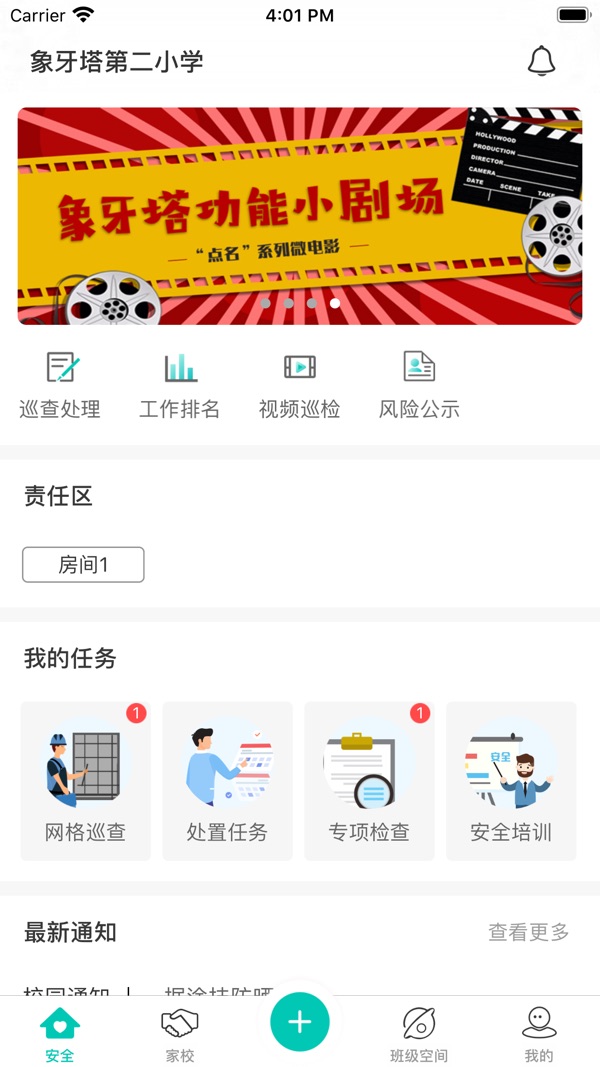Select the 房间1 responsibility area chip

83,565
